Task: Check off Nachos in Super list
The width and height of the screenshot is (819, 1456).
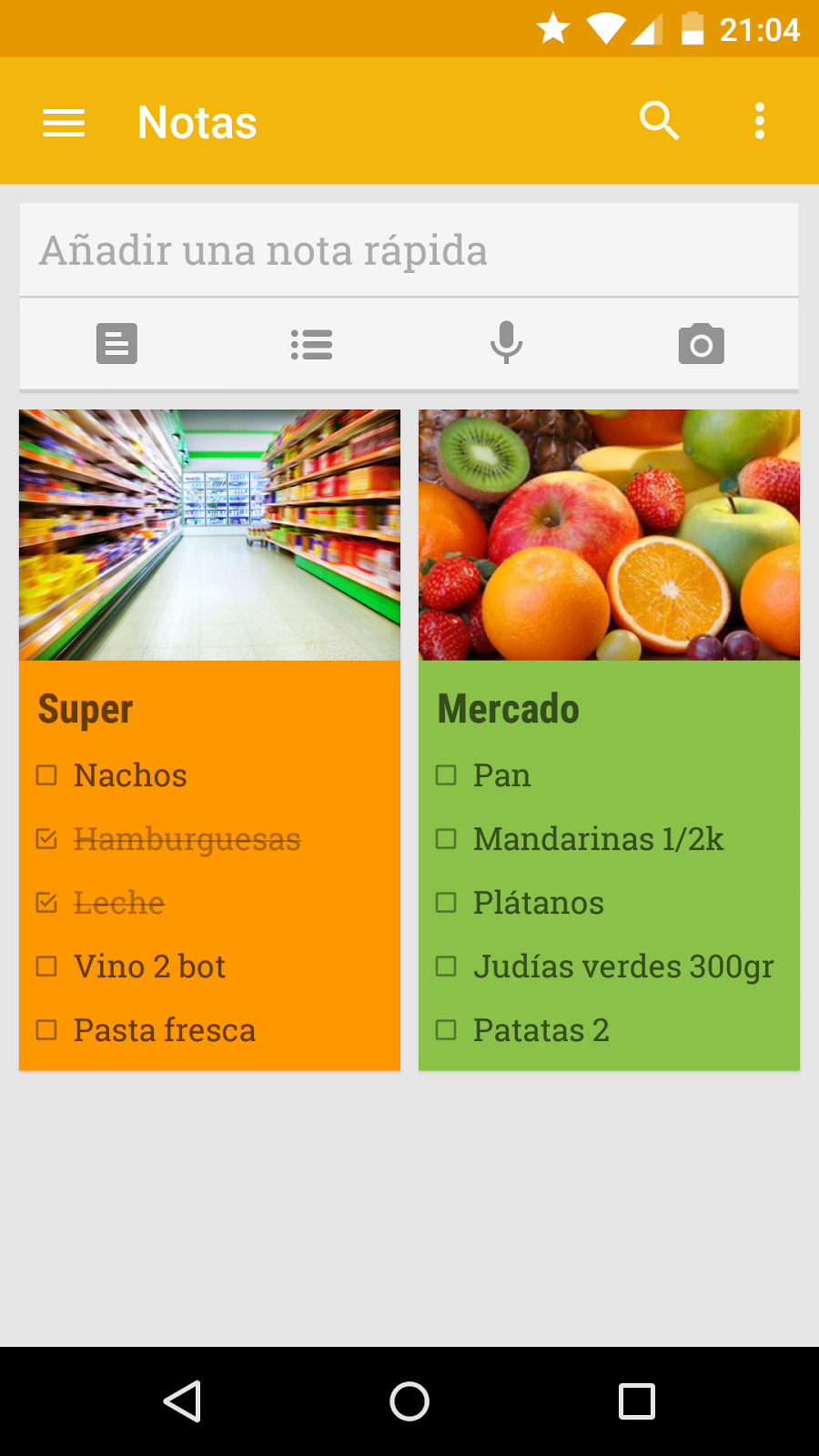Action: tap(47, 775)
